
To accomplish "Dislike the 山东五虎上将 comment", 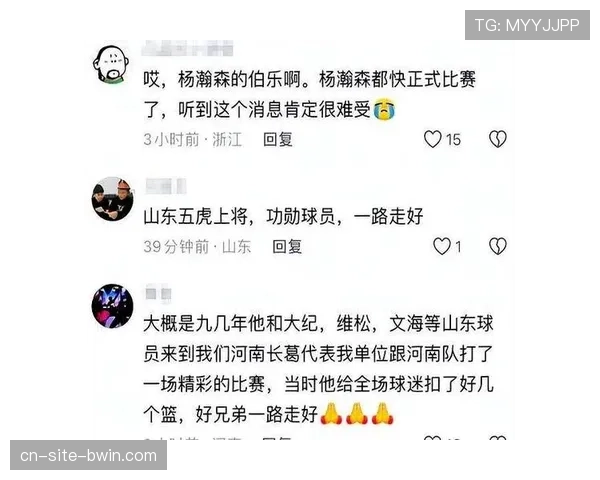I will pyautogui.click(x=497, y=246).
